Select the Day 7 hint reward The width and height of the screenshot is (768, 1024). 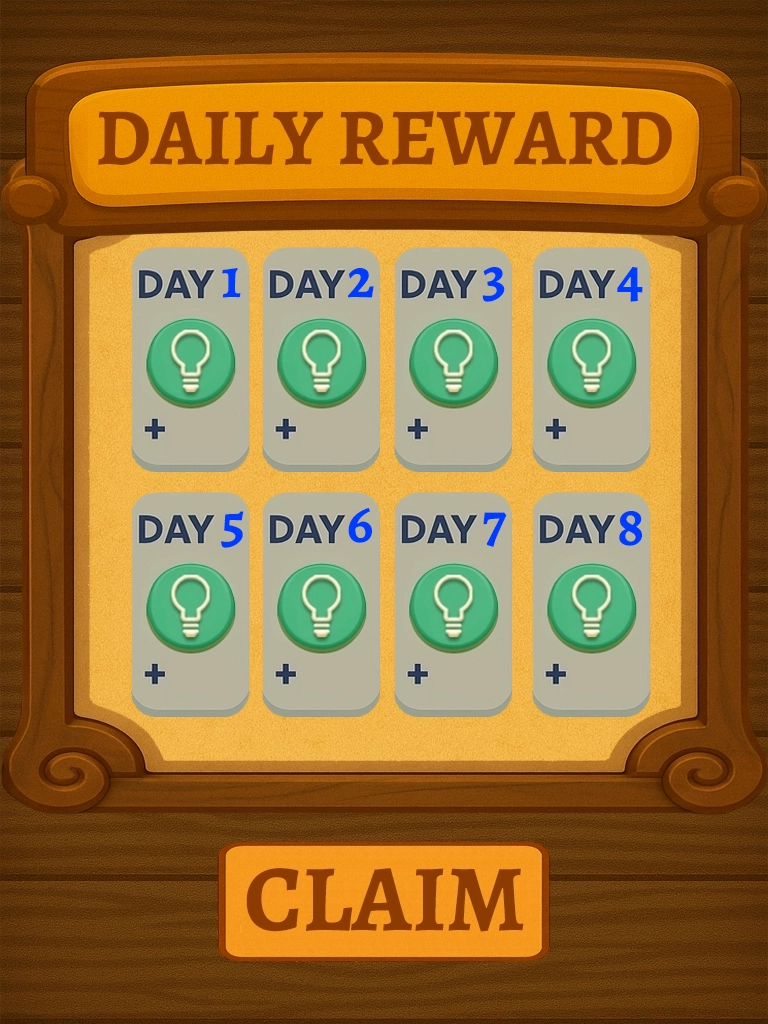pyautogui.click(x=453, y=605)
